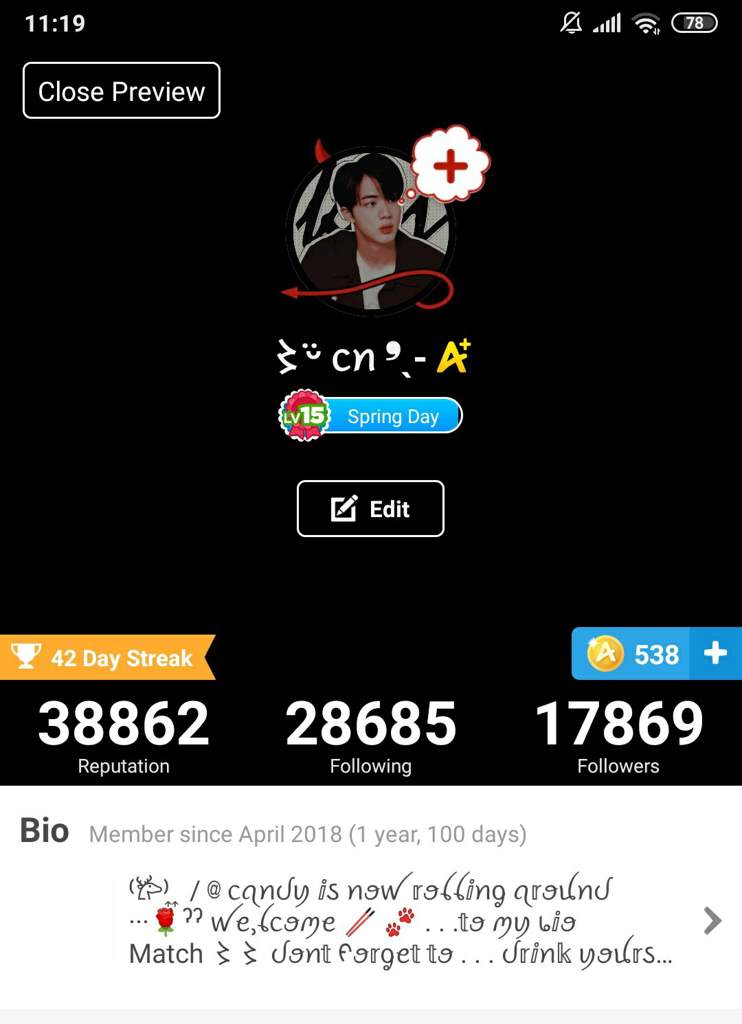The image size is (742, 1024).
Task: Add a mood via the red plus bubble
Action: pyautogui.click(x=451, y=165)
